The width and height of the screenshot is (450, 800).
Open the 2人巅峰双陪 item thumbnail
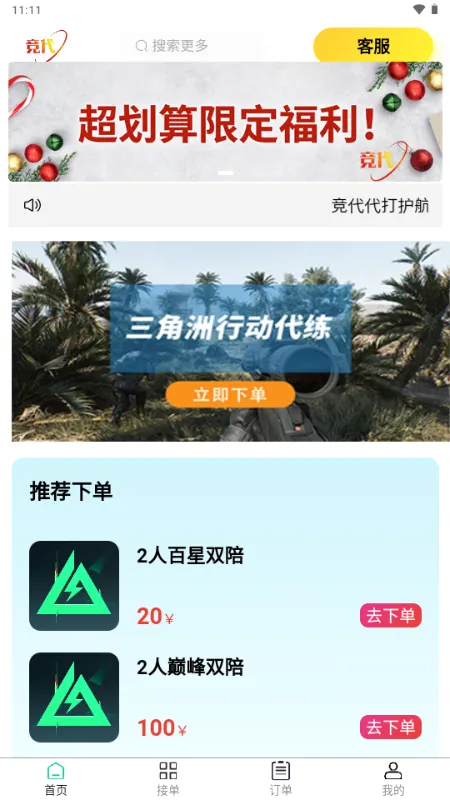click(x=74, y=697)
